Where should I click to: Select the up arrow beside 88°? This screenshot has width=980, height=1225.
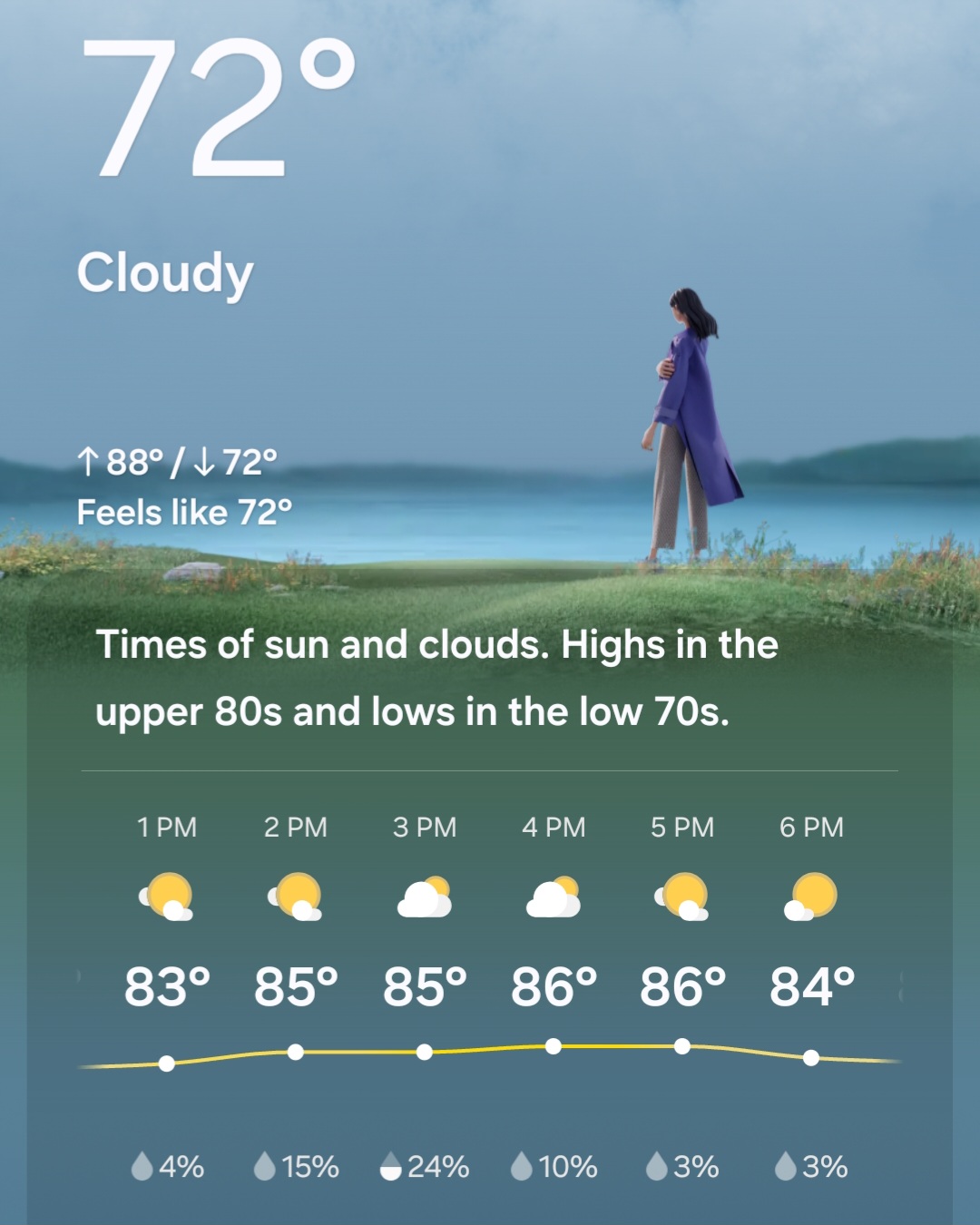(90, 464)
